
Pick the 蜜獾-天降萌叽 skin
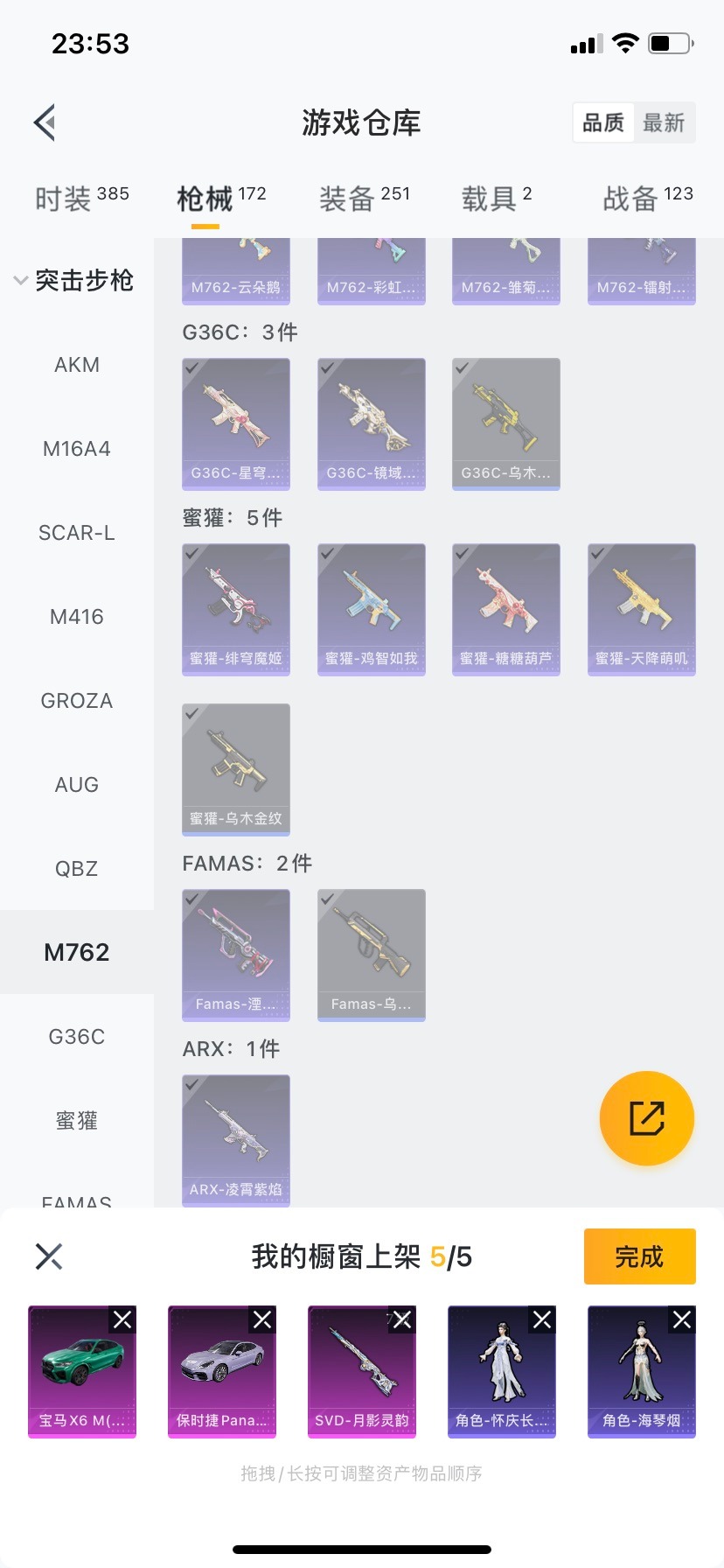(x=642, y=609)
